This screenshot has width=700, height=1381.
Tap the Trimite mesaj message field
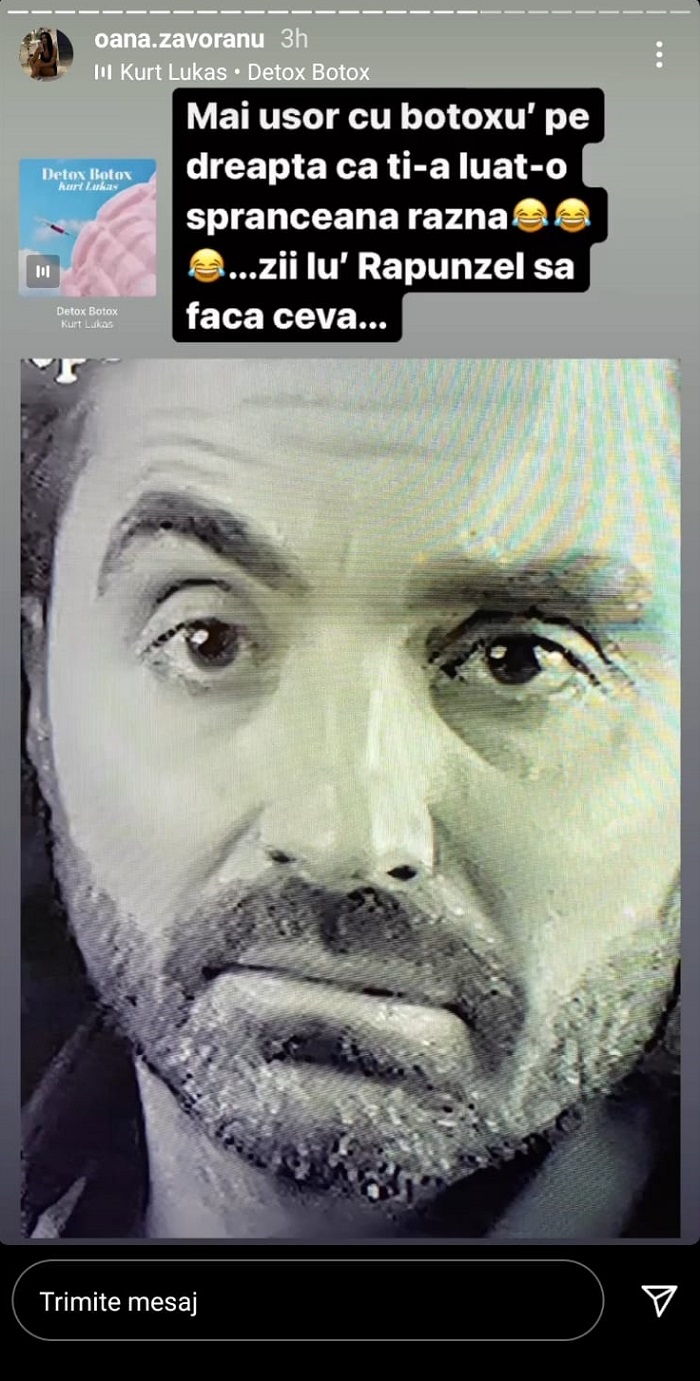tap(307, 1301)
